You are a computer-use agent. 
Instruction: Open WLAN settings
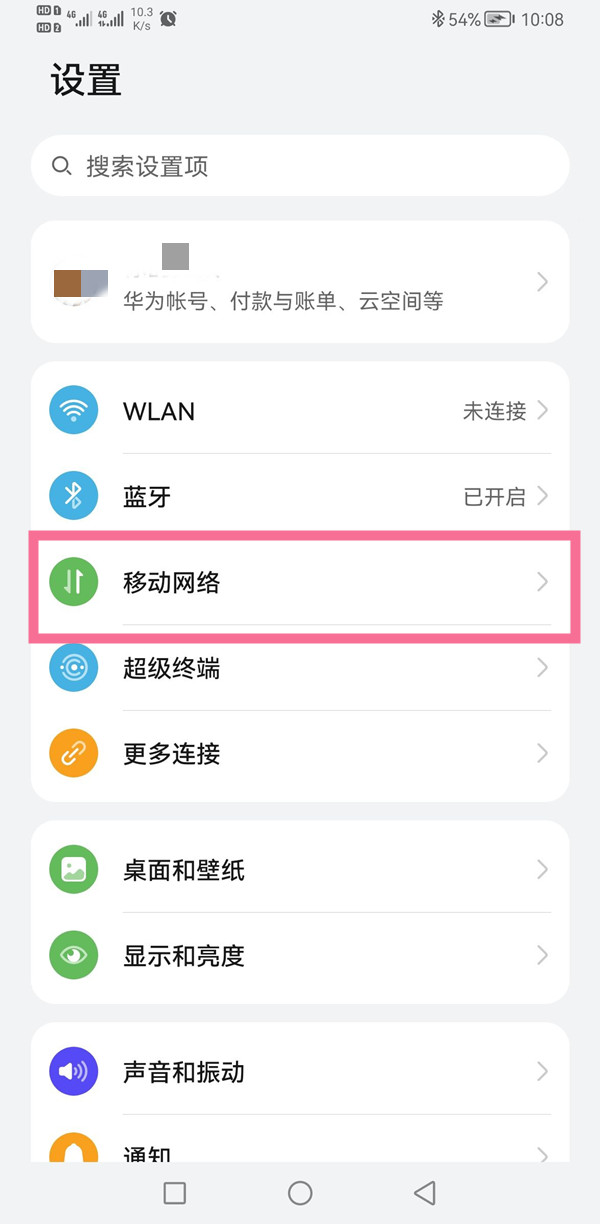(x=300, y=411)
